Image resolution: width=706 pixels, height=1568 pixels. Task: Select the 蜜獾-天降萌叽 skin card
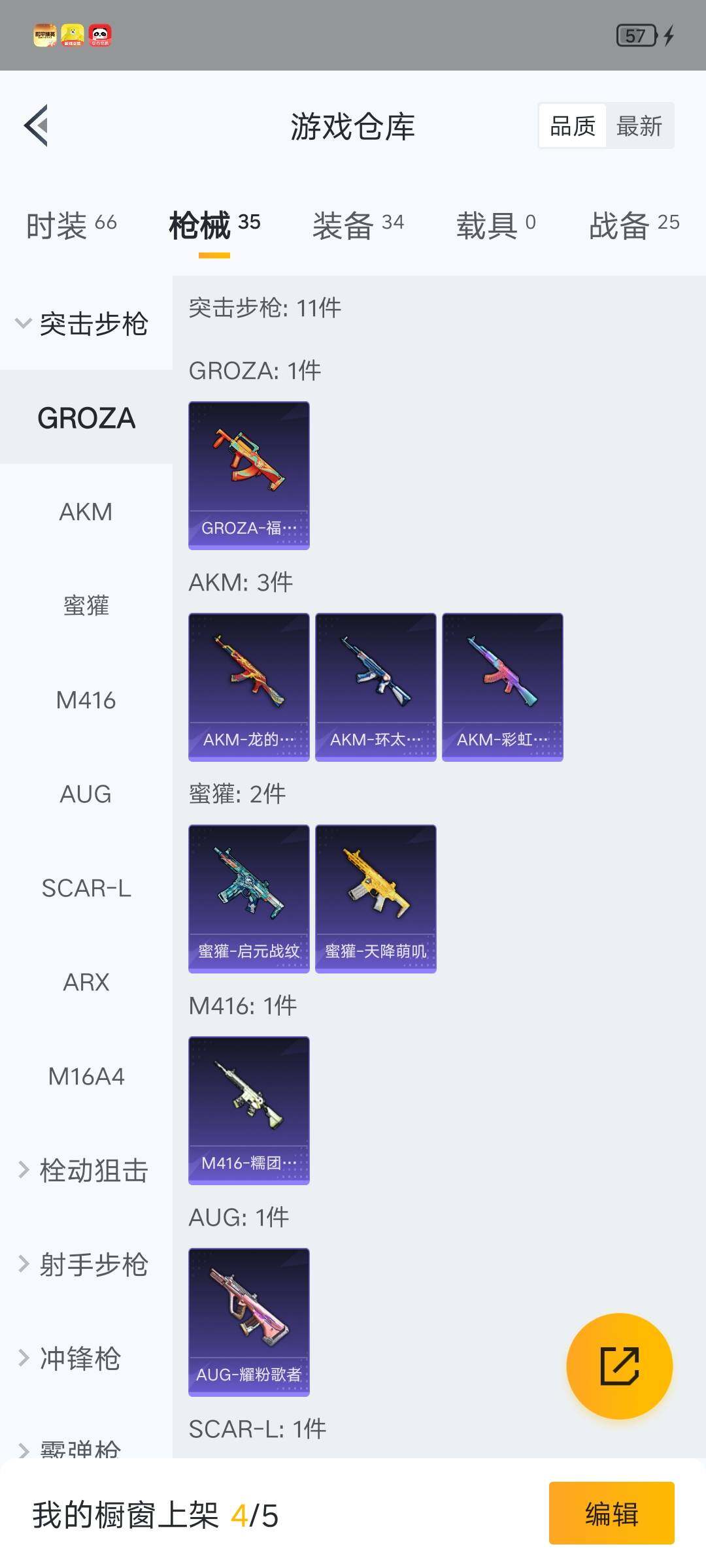(375, 898)
